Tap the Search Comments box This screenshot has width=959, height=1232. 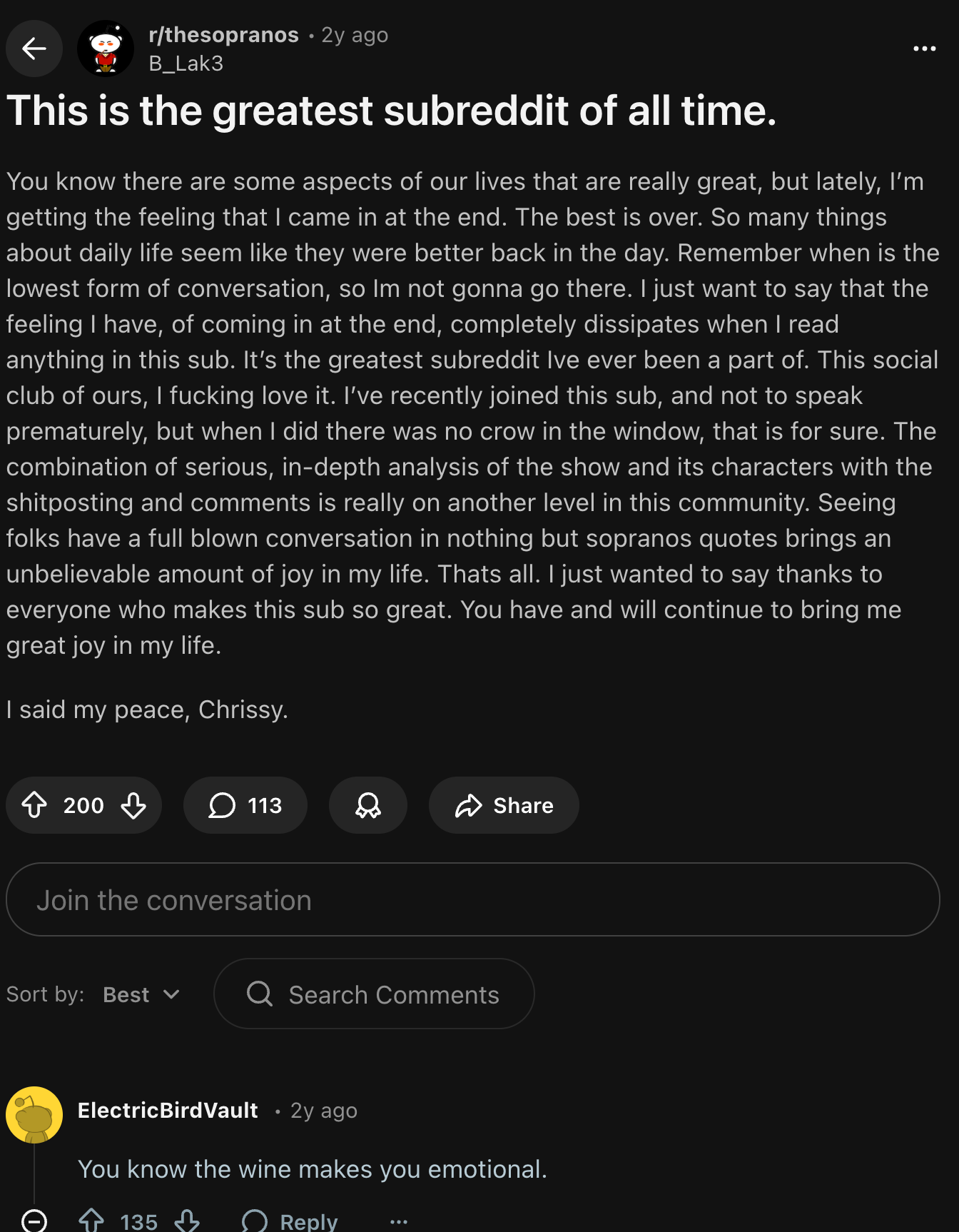pos(374,994)
